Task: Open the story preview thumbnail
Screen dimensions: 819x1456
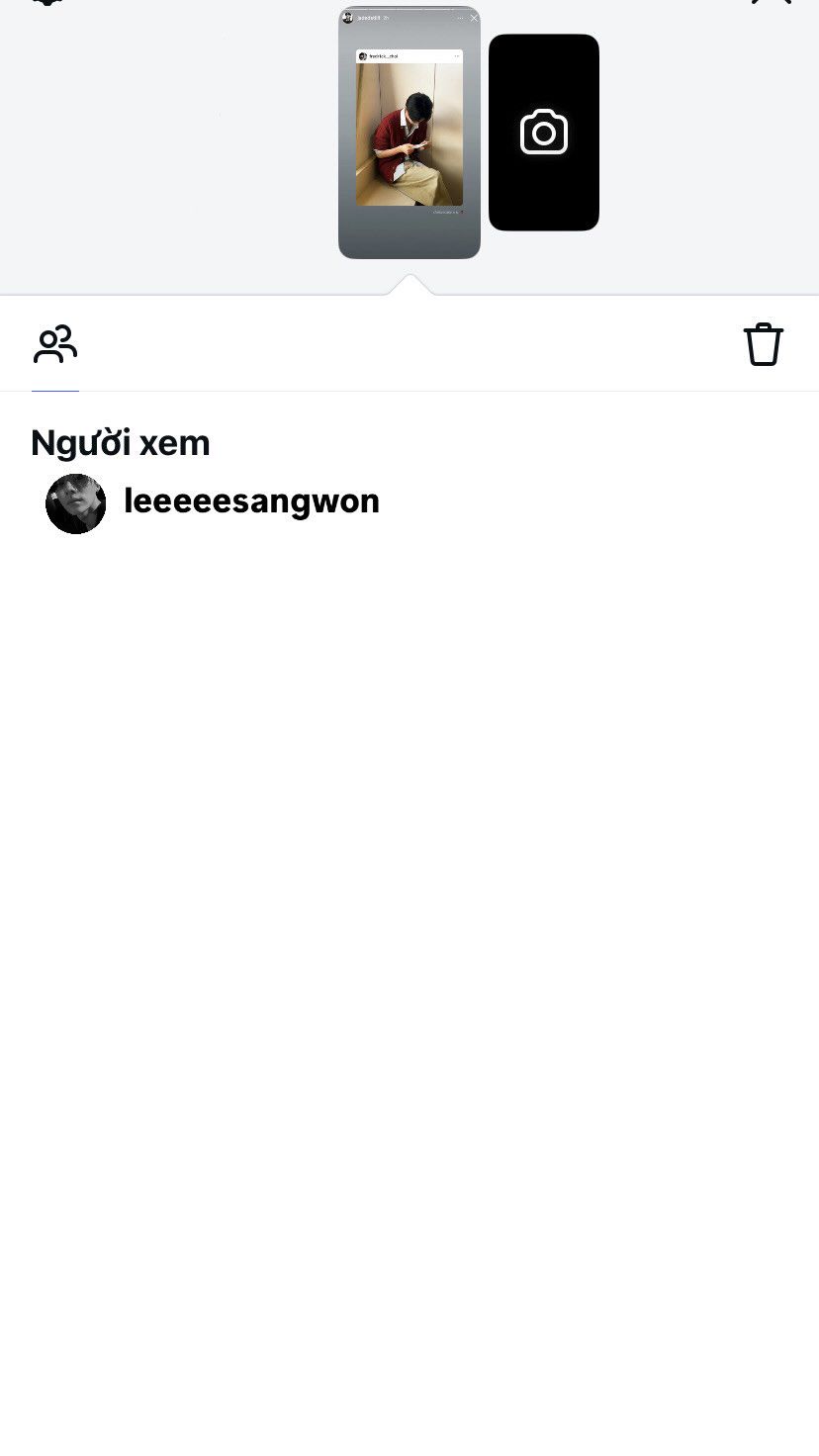Action: point(409,133)
